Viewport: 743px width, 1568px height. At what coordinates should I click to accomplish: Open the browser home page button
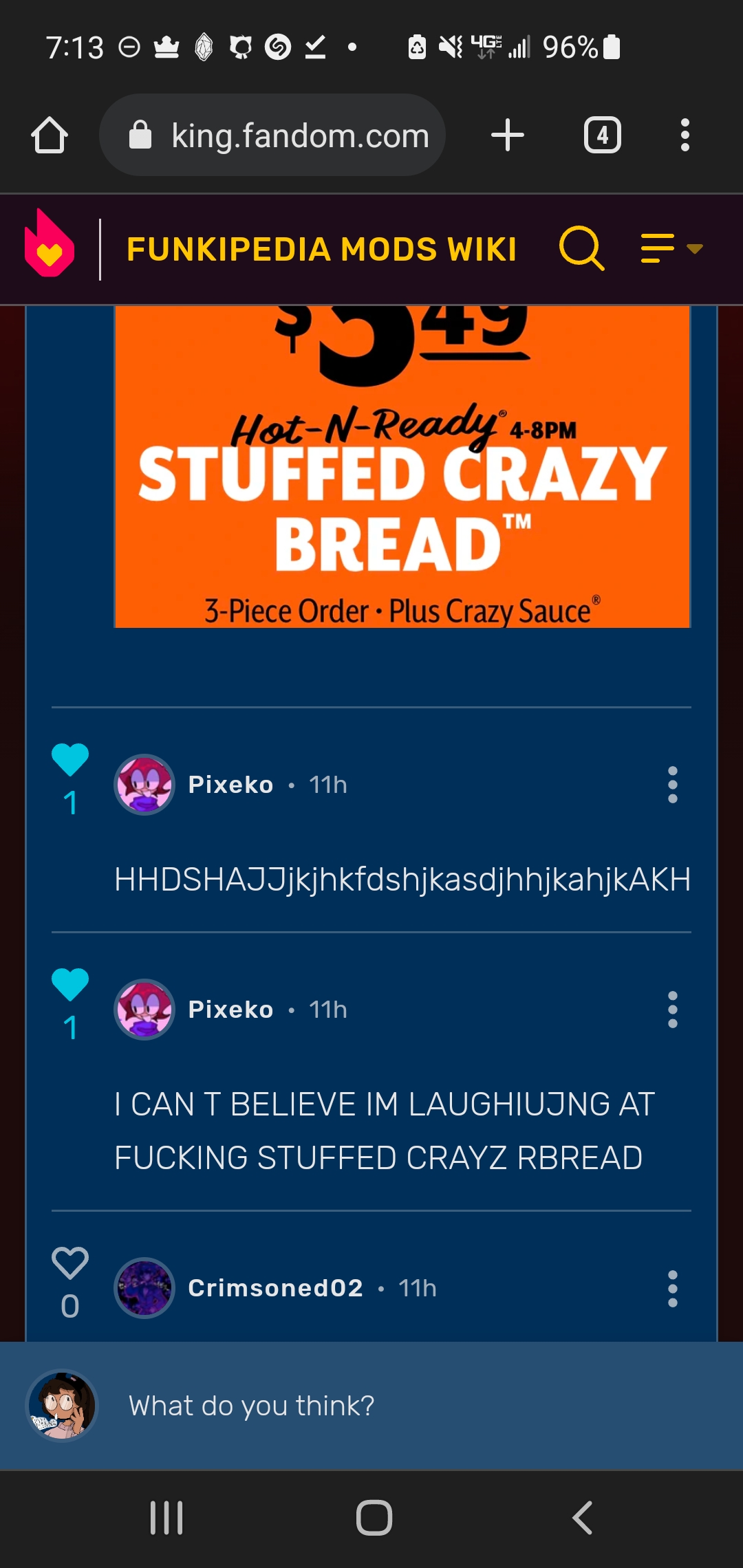[50, 135]
